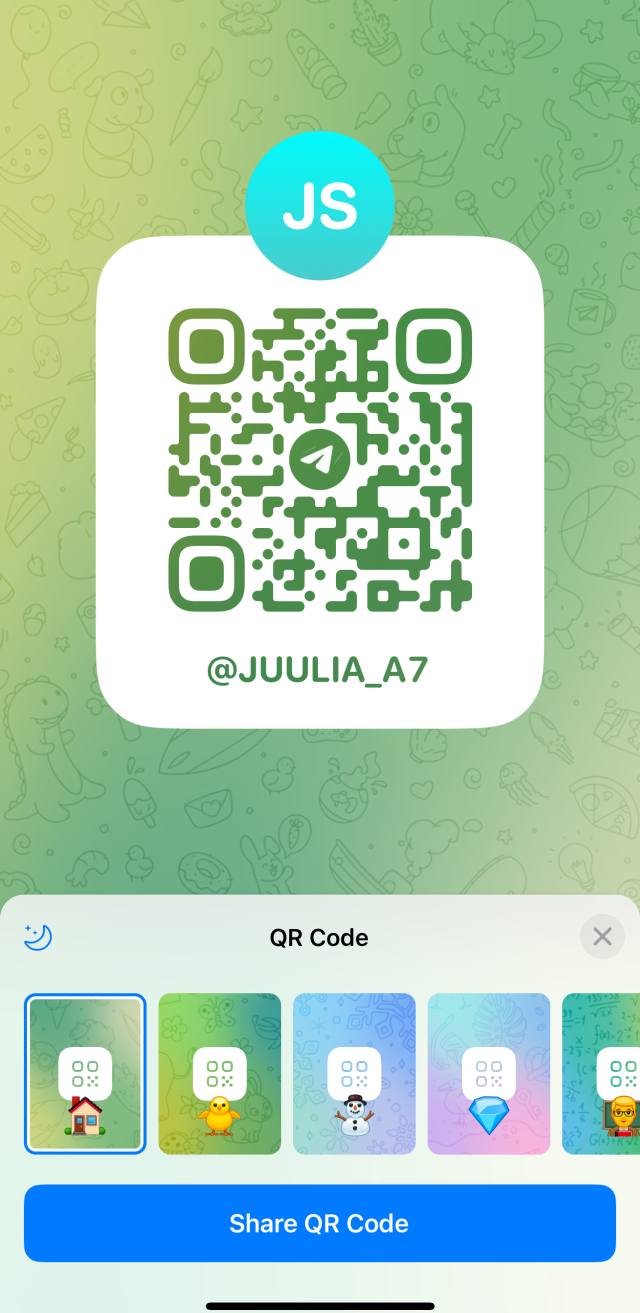Choose the chick emoji QR theme
Image resolution: width=640 pixels, height=1313 pixels.
219,1073
